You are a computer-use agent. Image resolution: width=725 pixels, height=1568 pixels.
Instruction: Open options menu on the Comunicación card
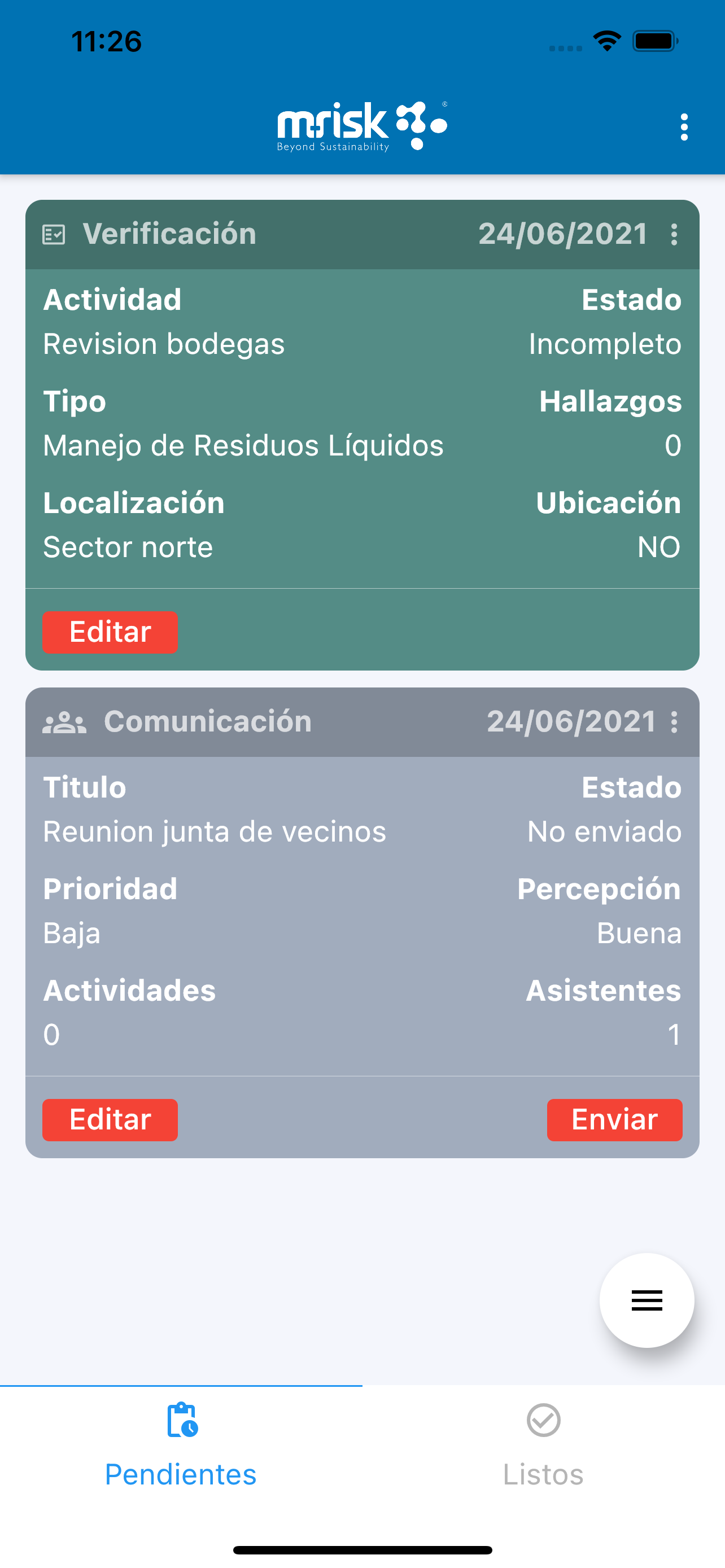(674, 722)
